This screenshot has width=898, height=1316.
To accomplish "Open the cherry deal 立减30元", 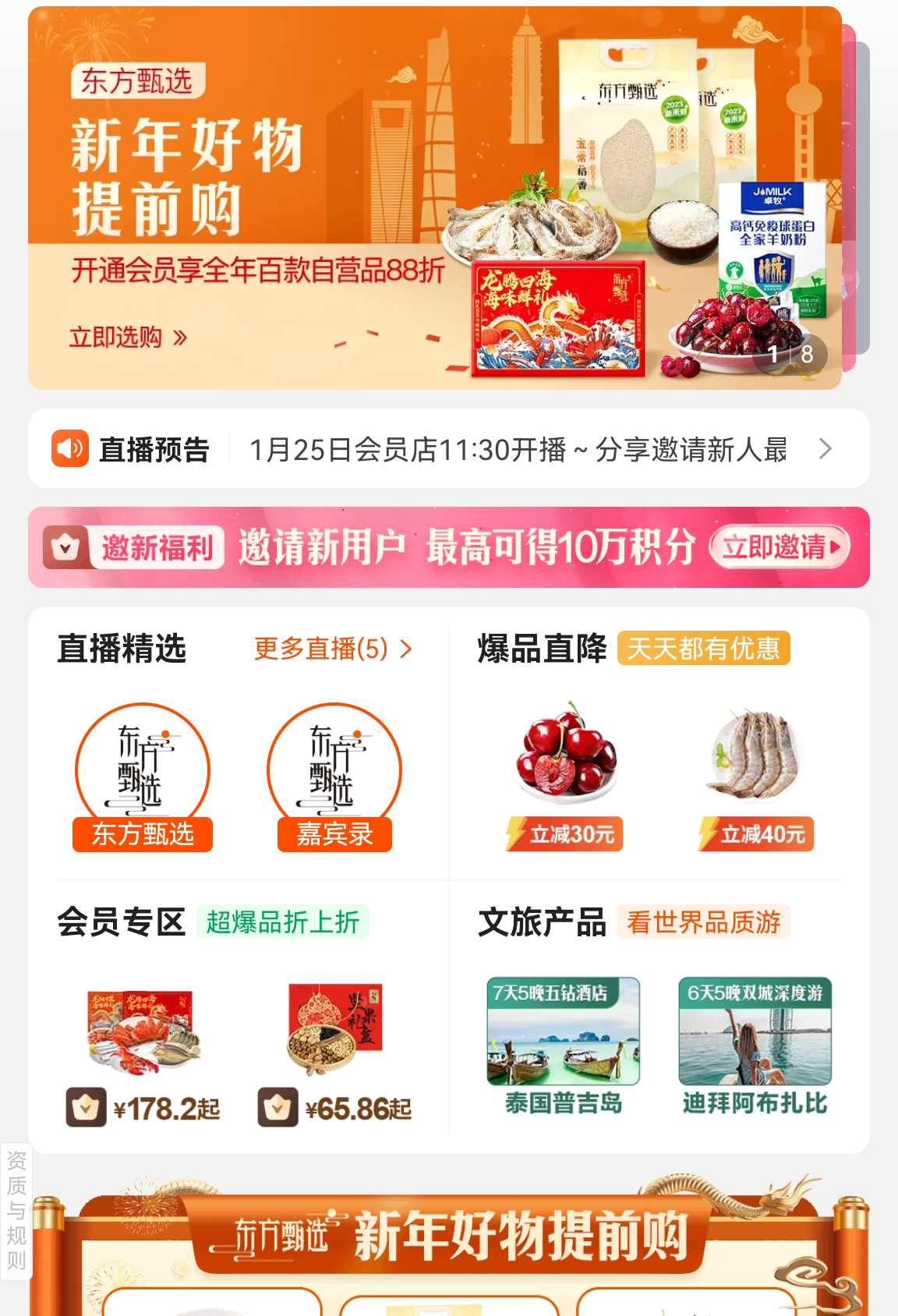I will 566,776.
